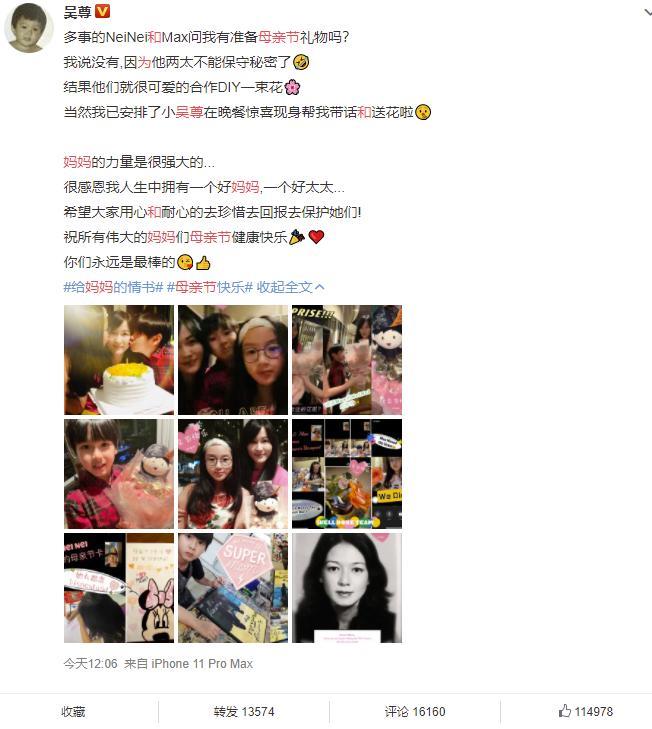Open 评论 16160 comments
The height and width of the screenshot is (729, 652).
(x=415, y=711)
